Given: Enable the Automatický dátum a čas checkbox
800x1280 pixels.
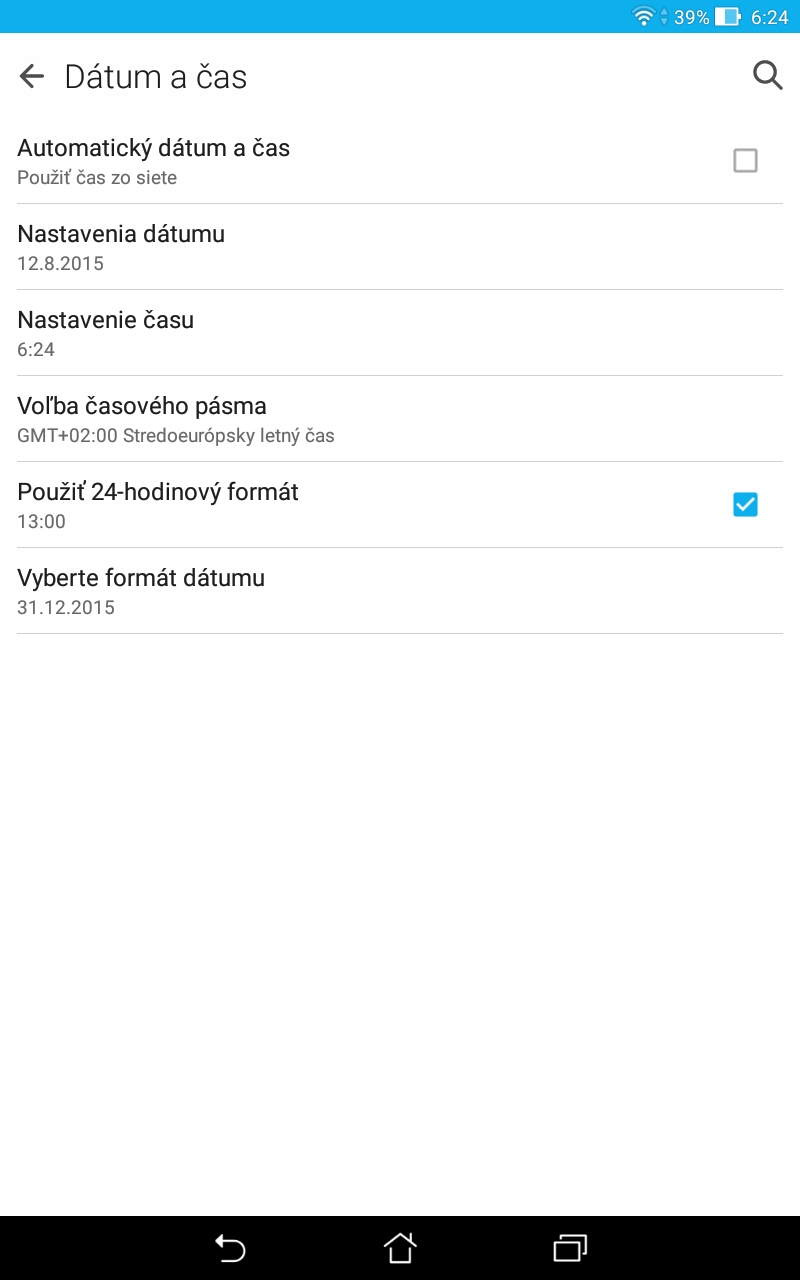Looking at the screenshot, I should (745, 161).
